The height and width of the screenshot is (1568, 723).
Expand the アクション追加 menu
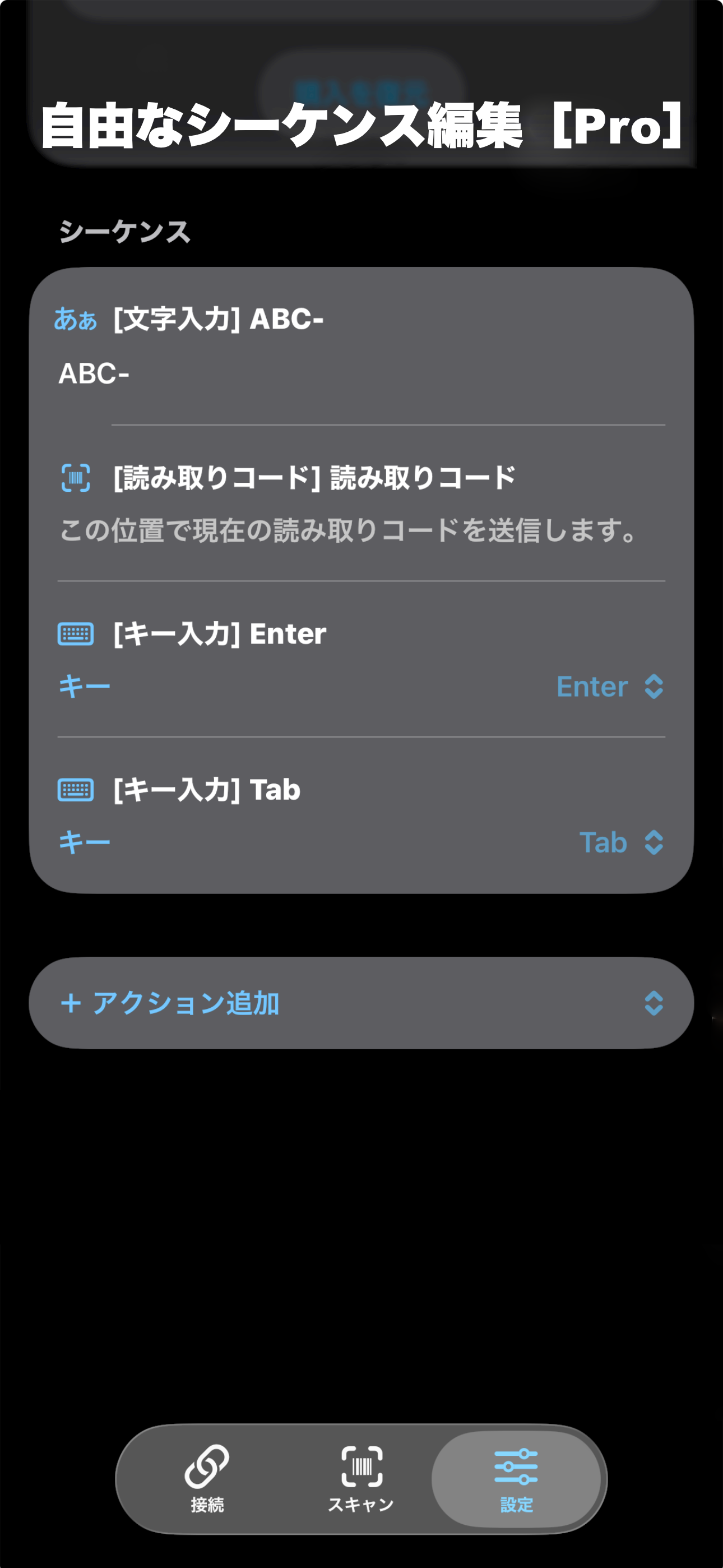[361, 1003]
